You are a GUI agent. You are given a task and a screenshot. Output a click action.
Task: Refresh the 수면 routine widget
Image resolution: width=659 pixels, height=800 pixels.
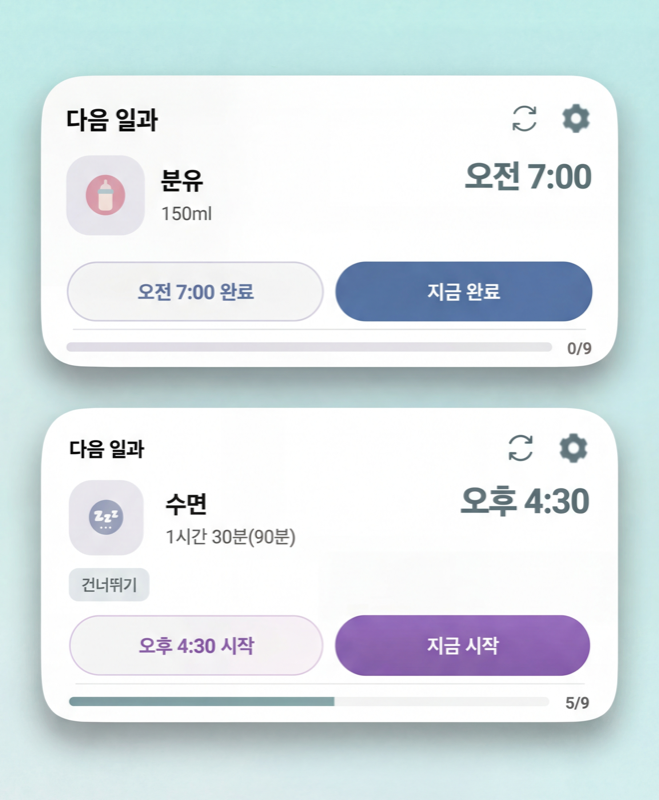pos(521,447)
